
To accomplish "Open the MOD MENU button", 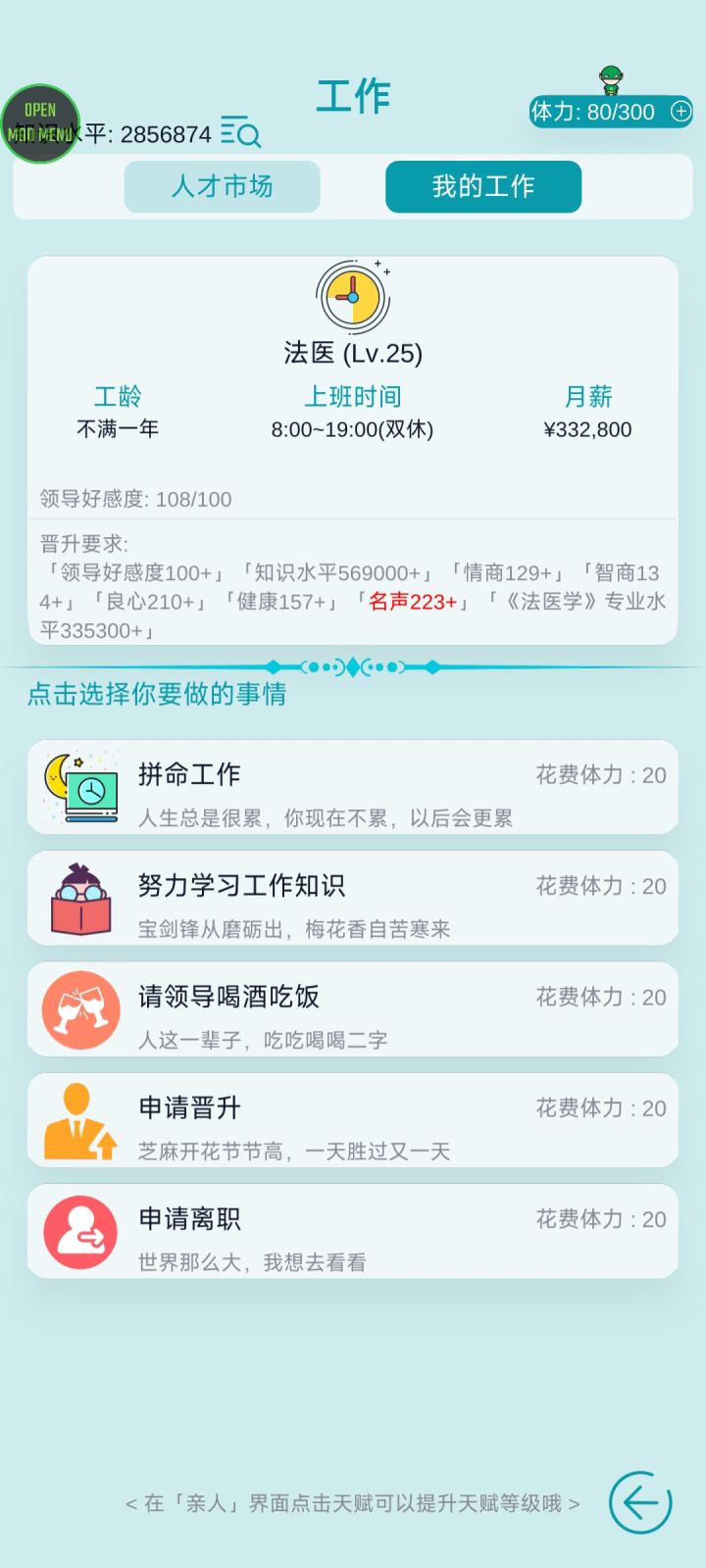I will pyautogui.click(x=40, y=121).
